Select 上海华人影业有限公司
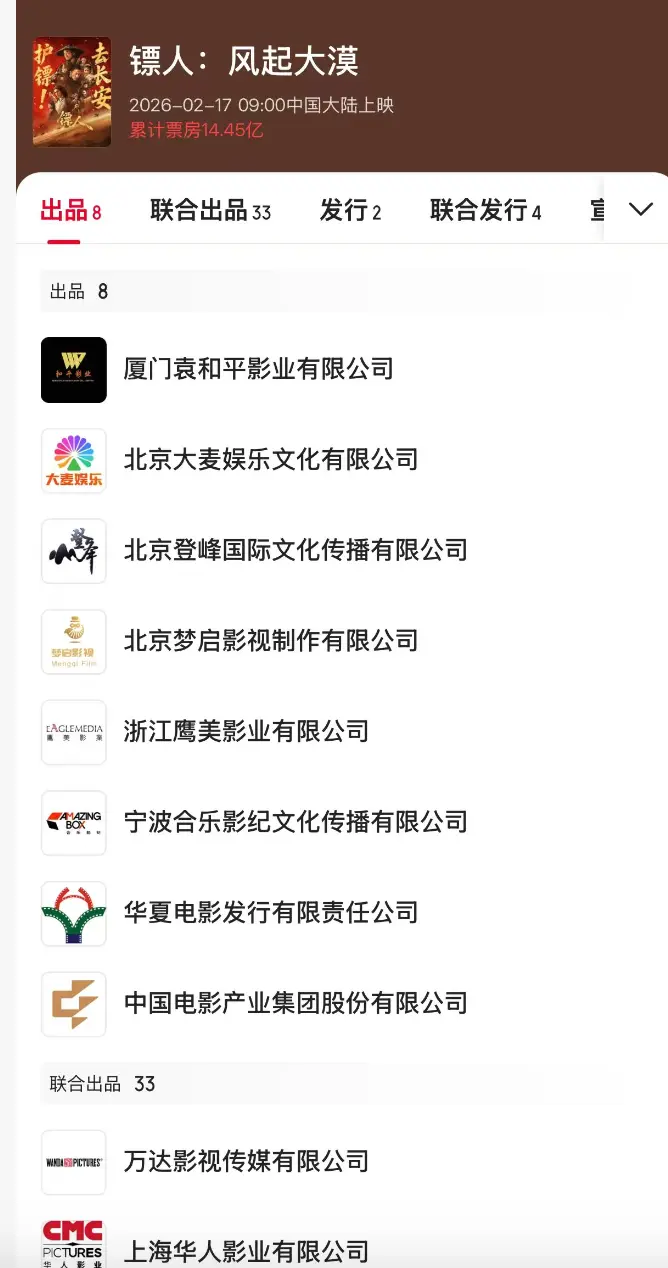 coord(246,1250)
